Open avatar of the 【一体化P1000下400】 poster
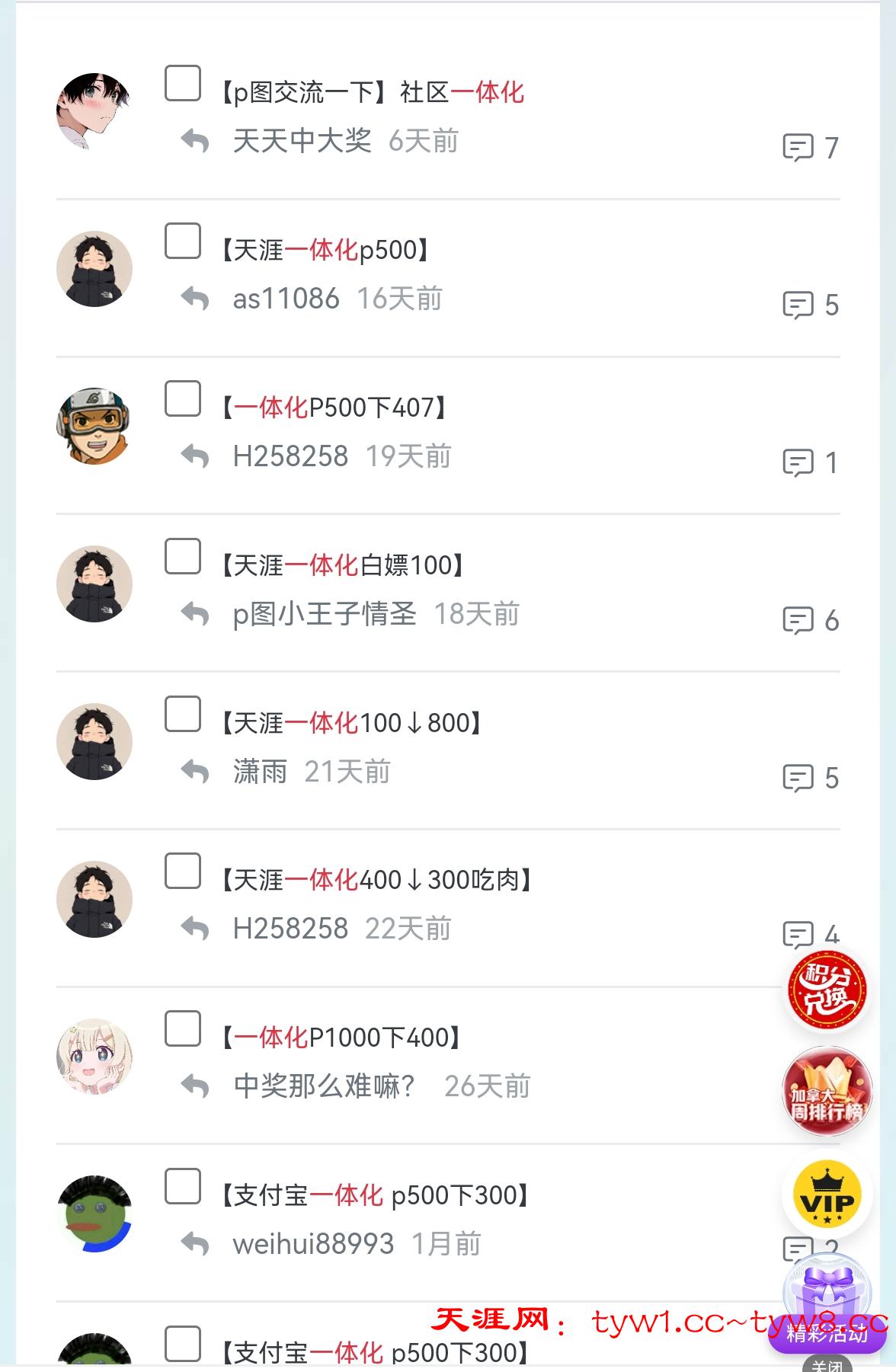The width and height of the screenshot is (896, 1372). point(94,1057)
